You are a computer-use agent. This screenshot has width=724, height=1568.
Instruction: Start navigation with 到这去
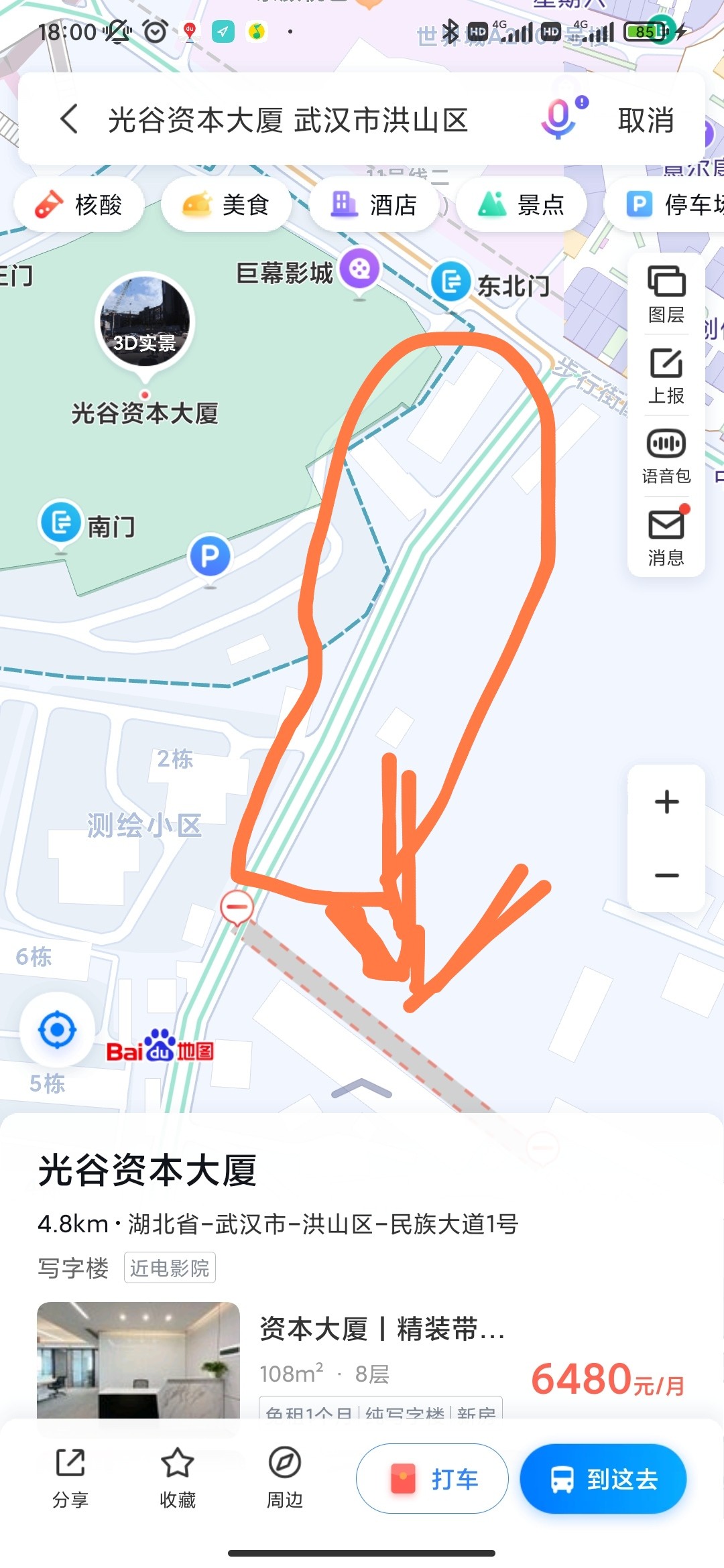603,1478
